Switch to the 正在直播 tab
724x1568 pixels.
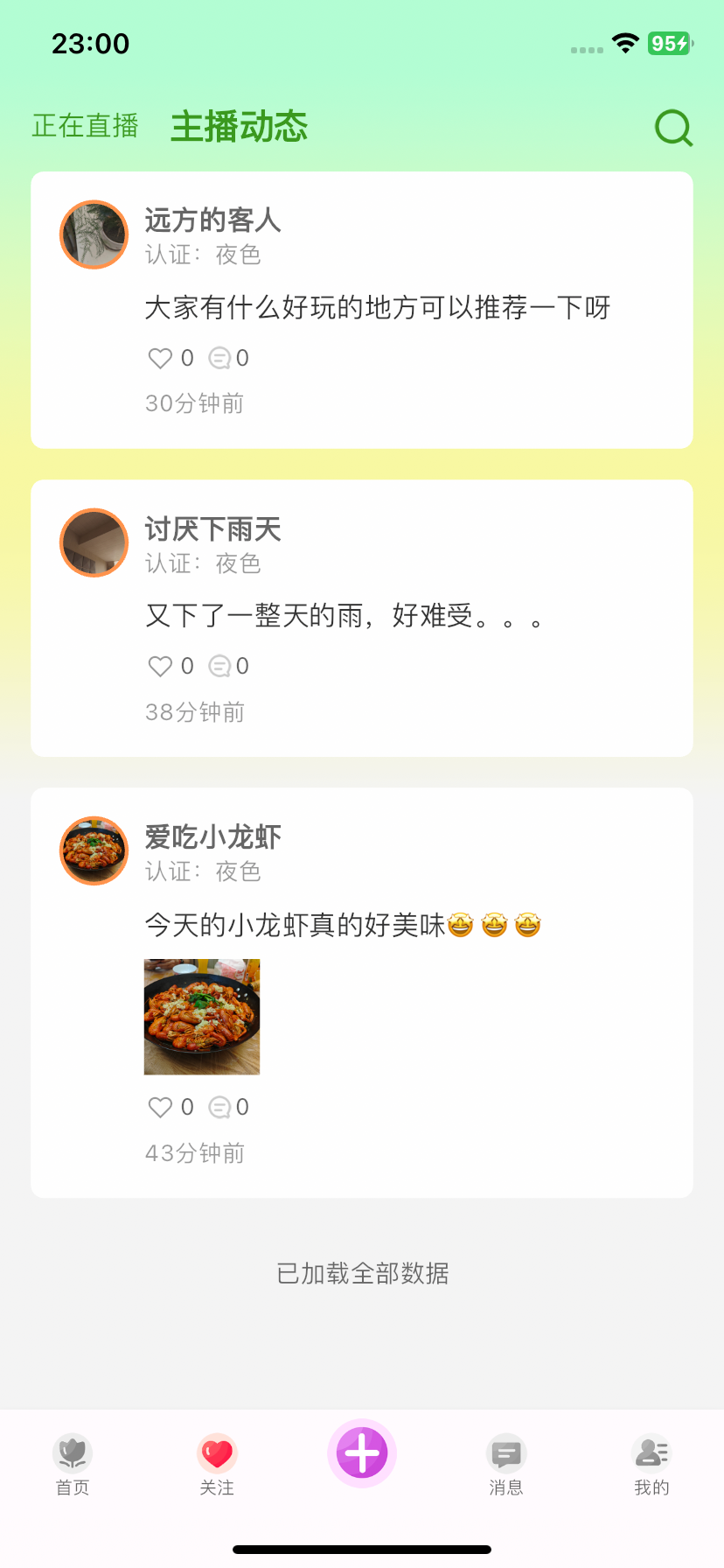[x=84, y=125]
